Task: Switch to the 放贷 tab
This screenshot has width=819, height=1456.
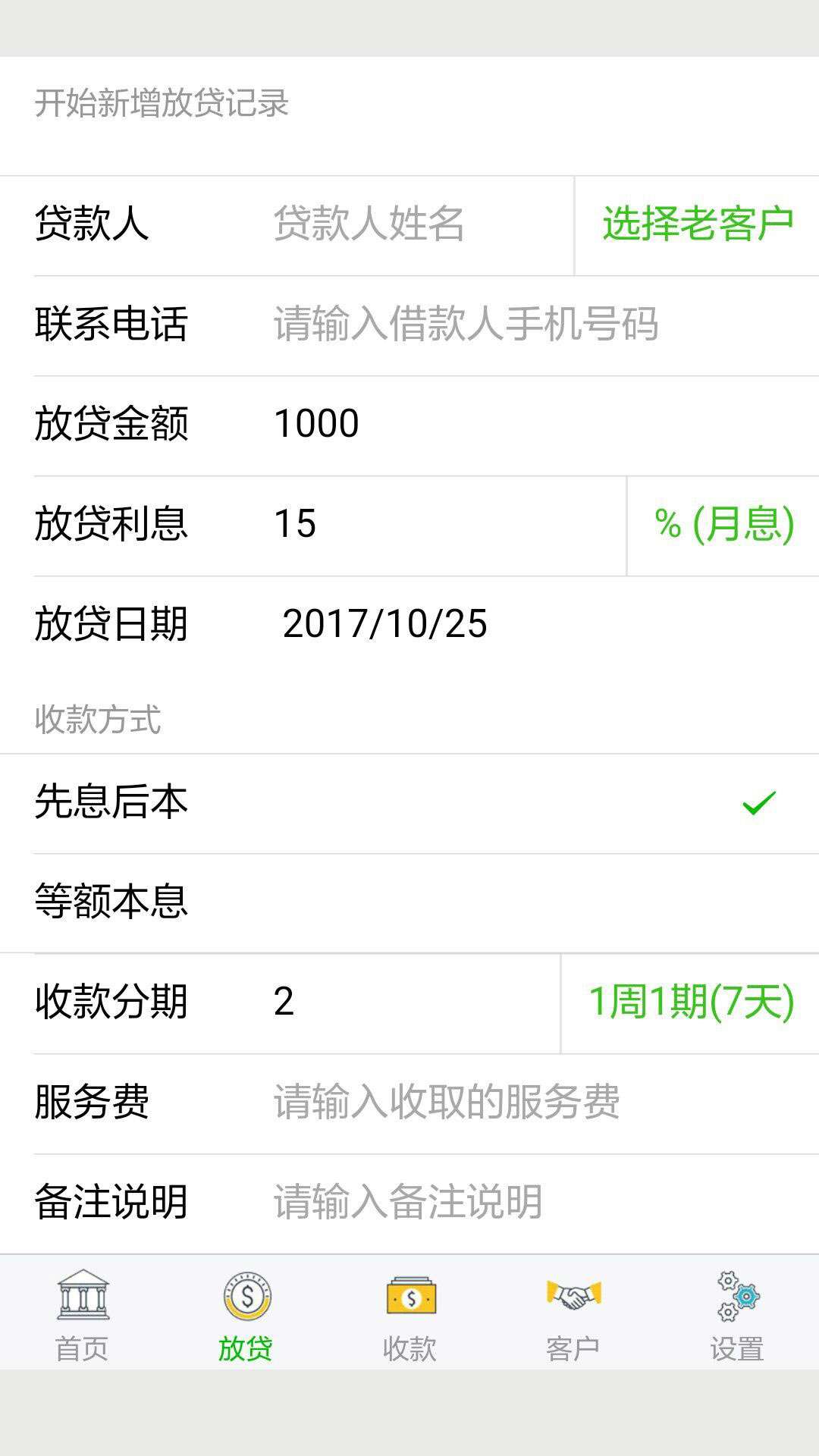Action: 246,1315
